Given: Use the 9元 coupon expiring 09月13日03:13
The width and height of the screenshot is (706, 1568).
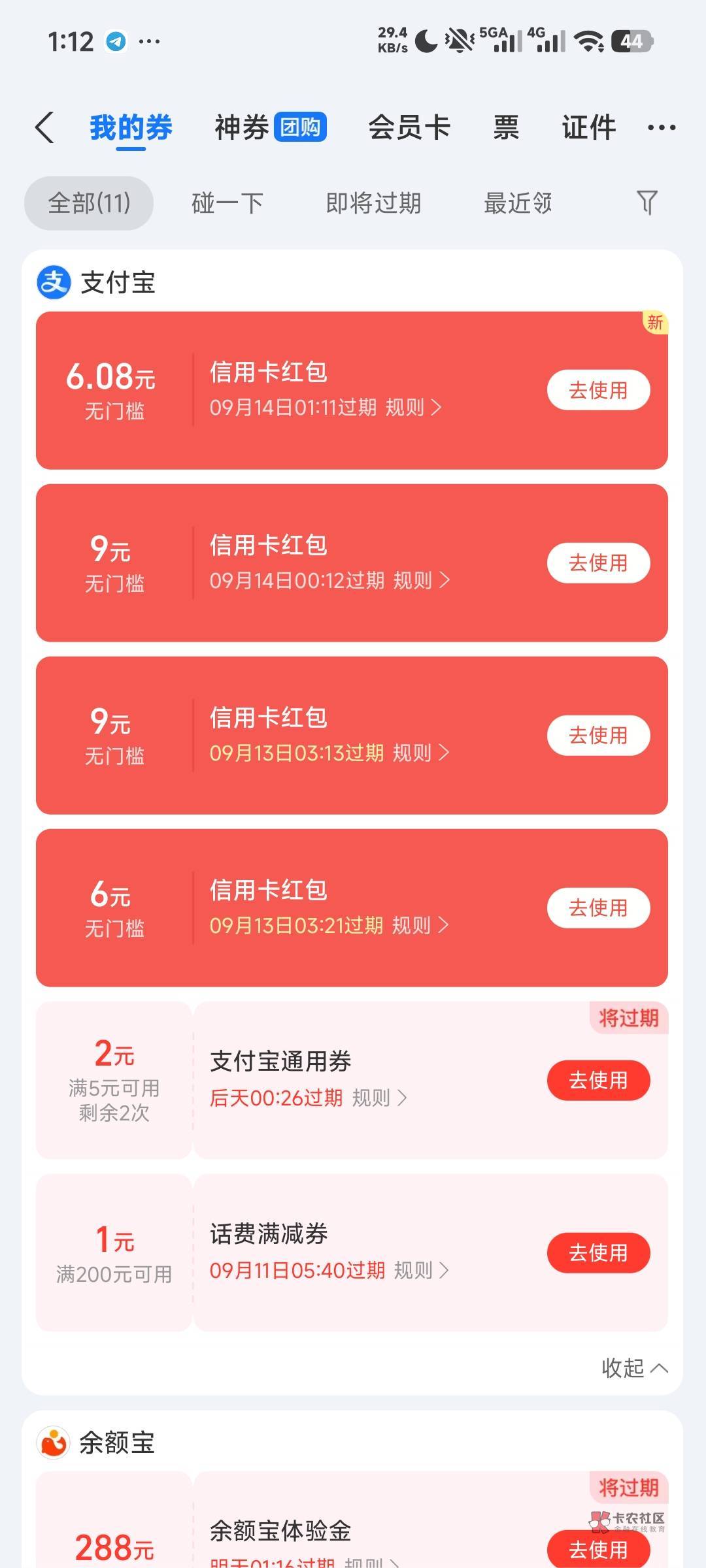Looking at the screenshot, I should [598, 735].
